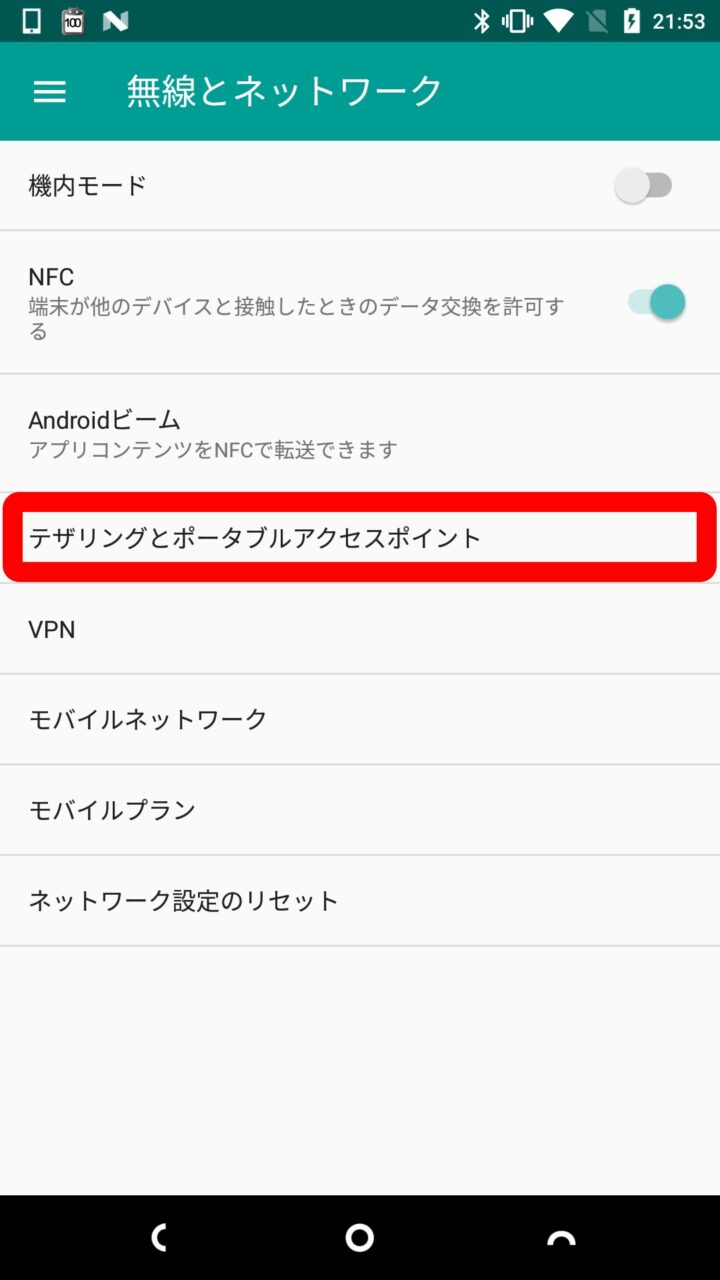
Task: Open the VPN settings row
Action: (x=300, y=629)
